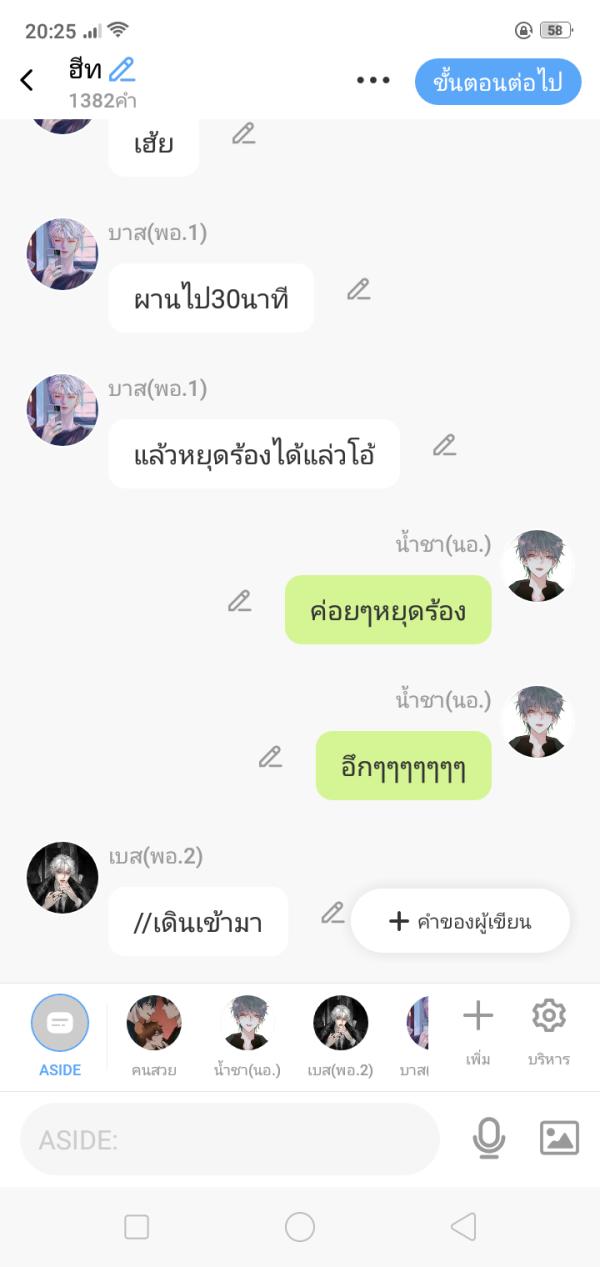Image resolution: width=600 pixels, height=1267 pixels.
Task: Edit the message ค่อยๆหยุดร้อง
Action: coord(239,601)
